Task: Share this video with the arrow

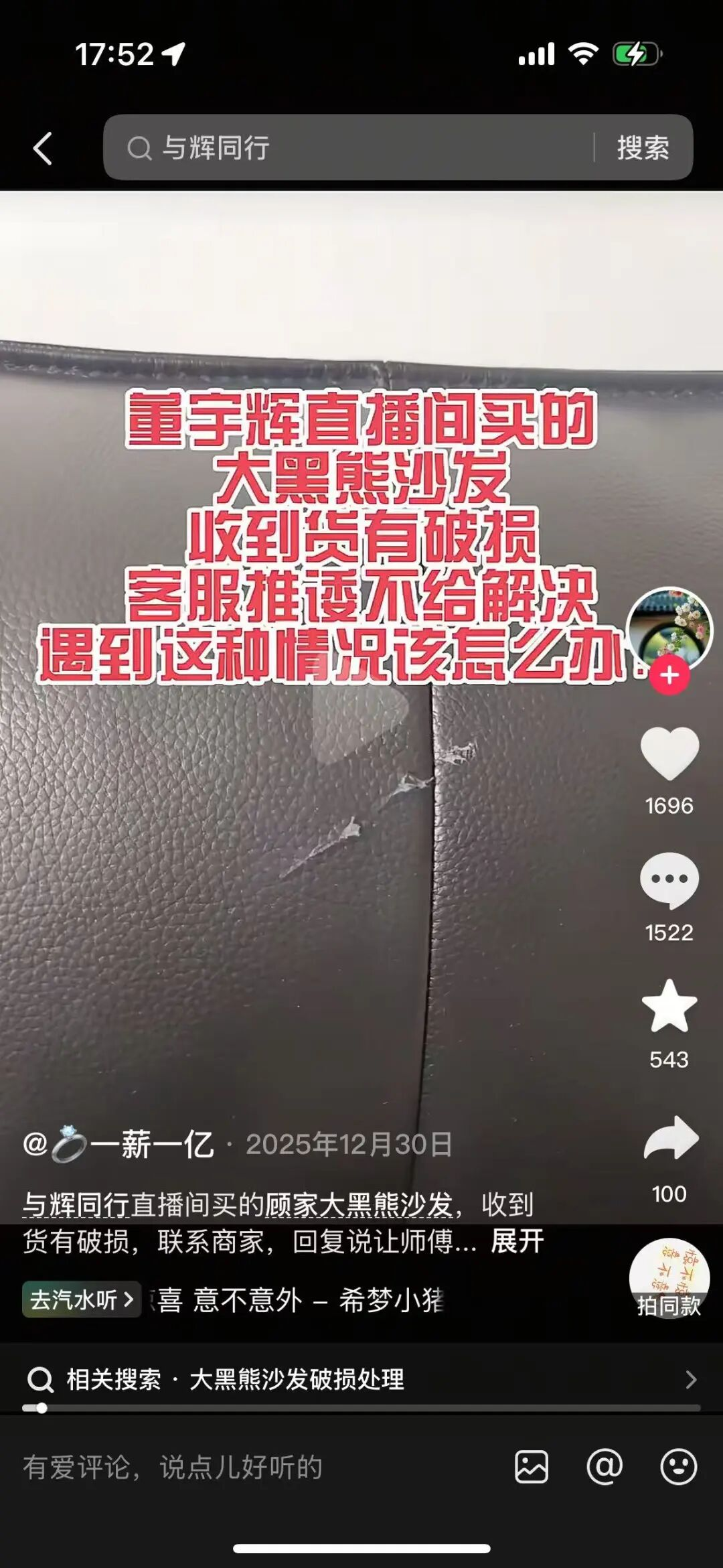Action: pos(670,1139)
